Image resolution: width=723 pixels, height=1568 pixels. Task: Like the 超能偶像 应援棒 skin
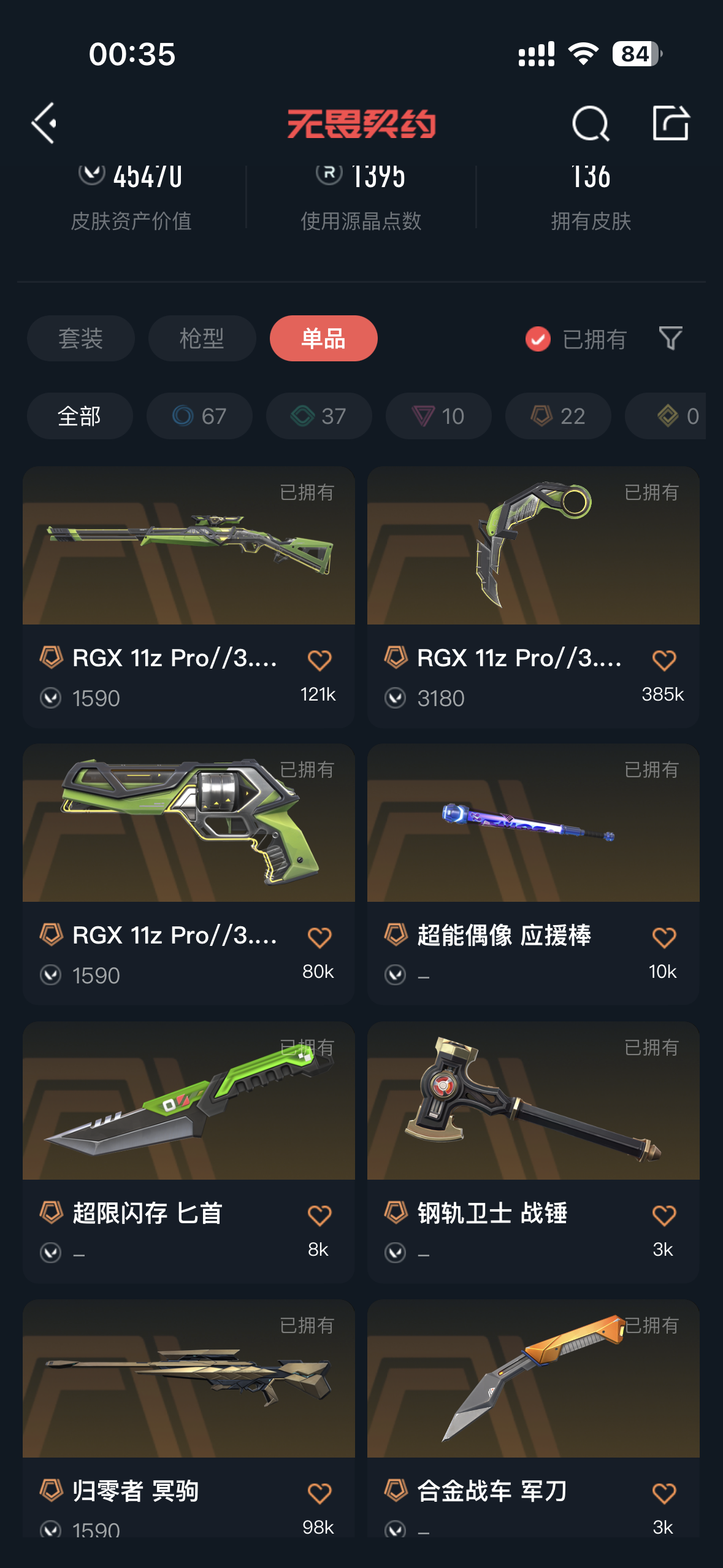pyautogui.click(x=664, y=937)
